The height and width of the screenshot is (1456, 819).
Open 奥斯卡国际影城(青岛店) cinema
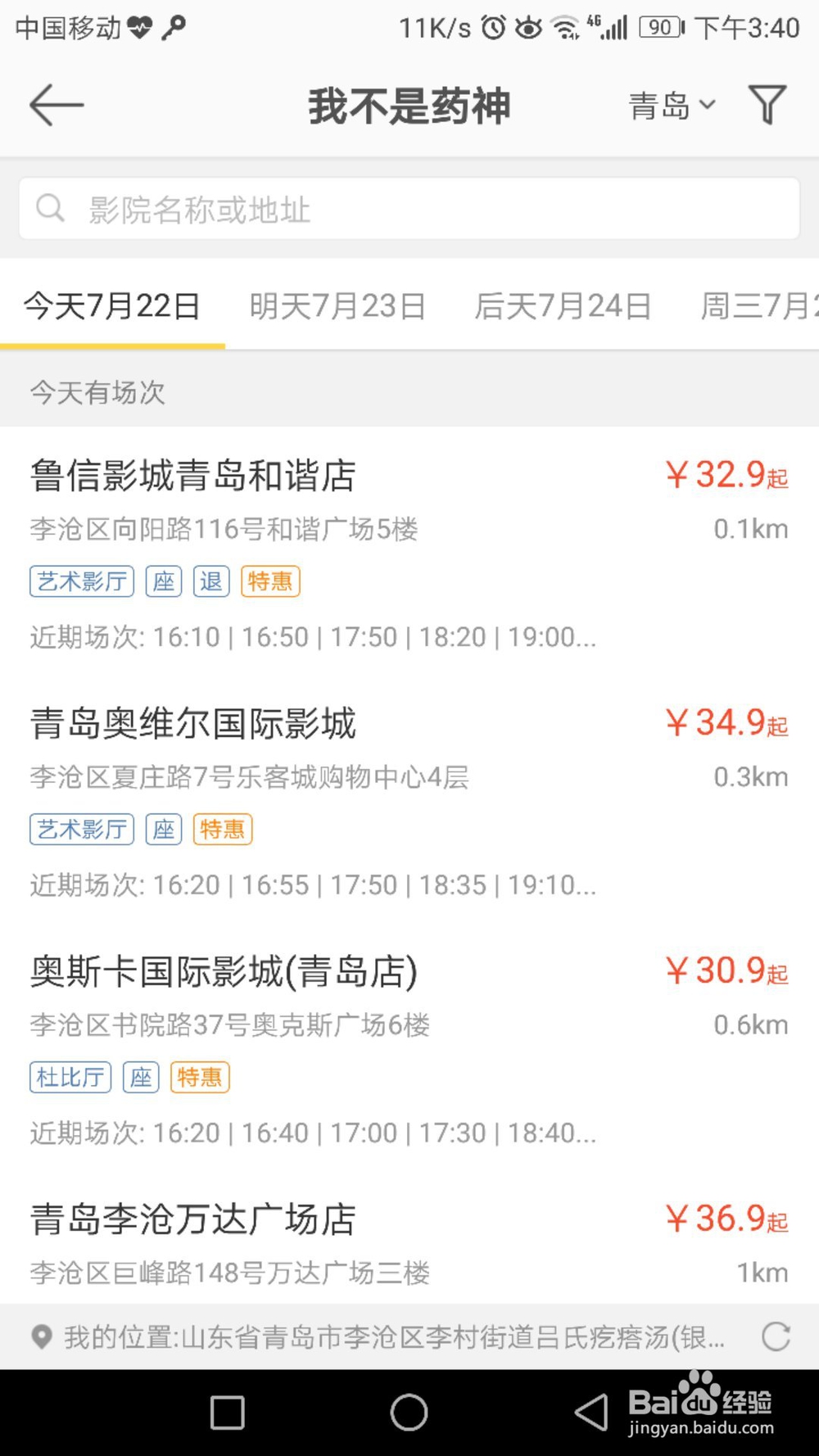point(409,1048)
